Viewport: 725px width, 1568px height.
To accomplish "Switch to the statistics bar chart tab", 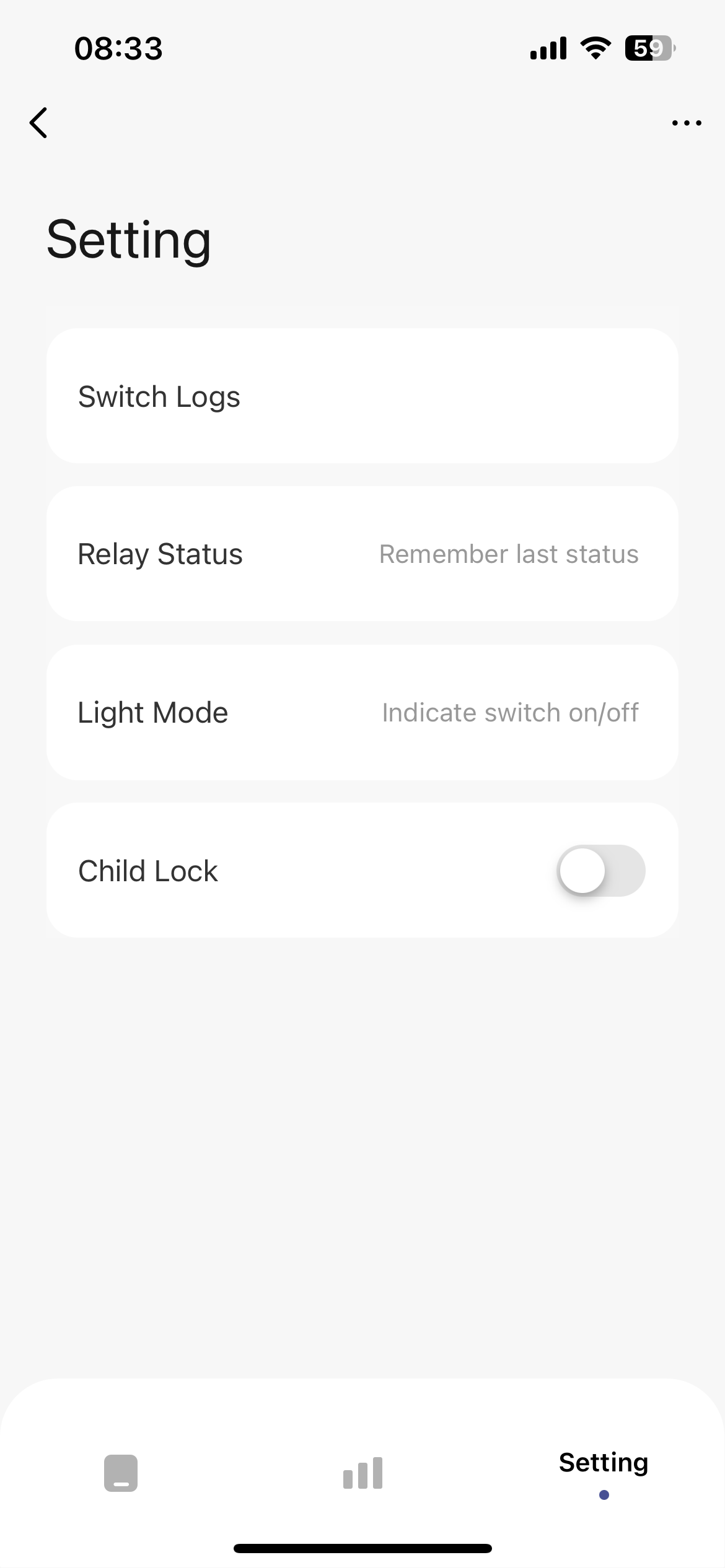I will click(x=362, y=1473).
